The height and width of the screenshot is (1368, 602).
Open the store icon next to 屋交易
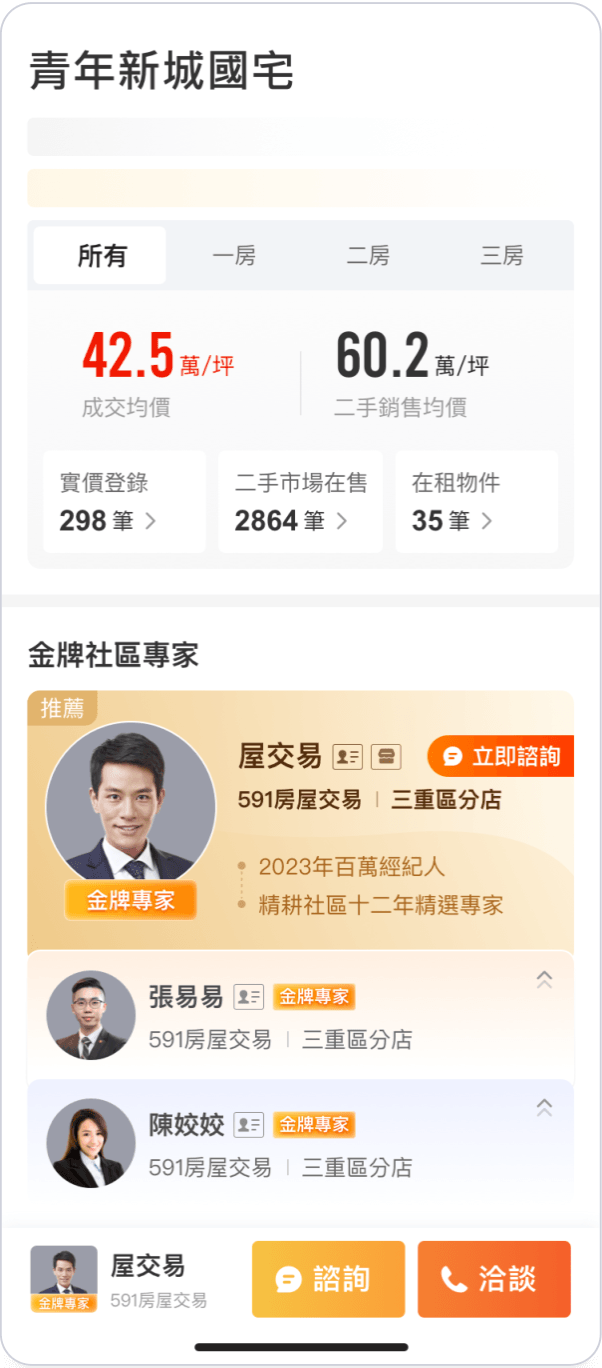click(x=386, y=757)
